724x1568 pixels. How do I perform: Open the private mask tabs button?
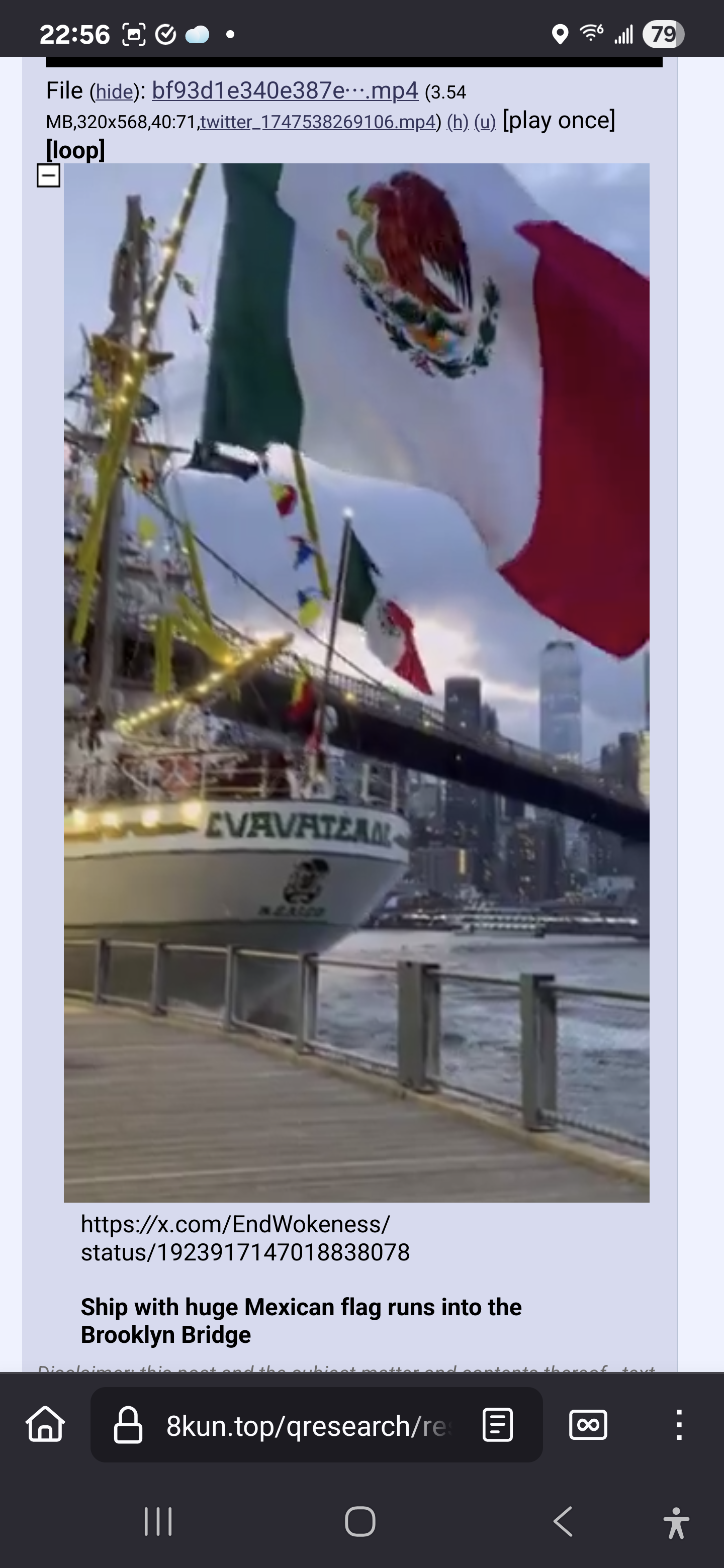pos(588,1425)
